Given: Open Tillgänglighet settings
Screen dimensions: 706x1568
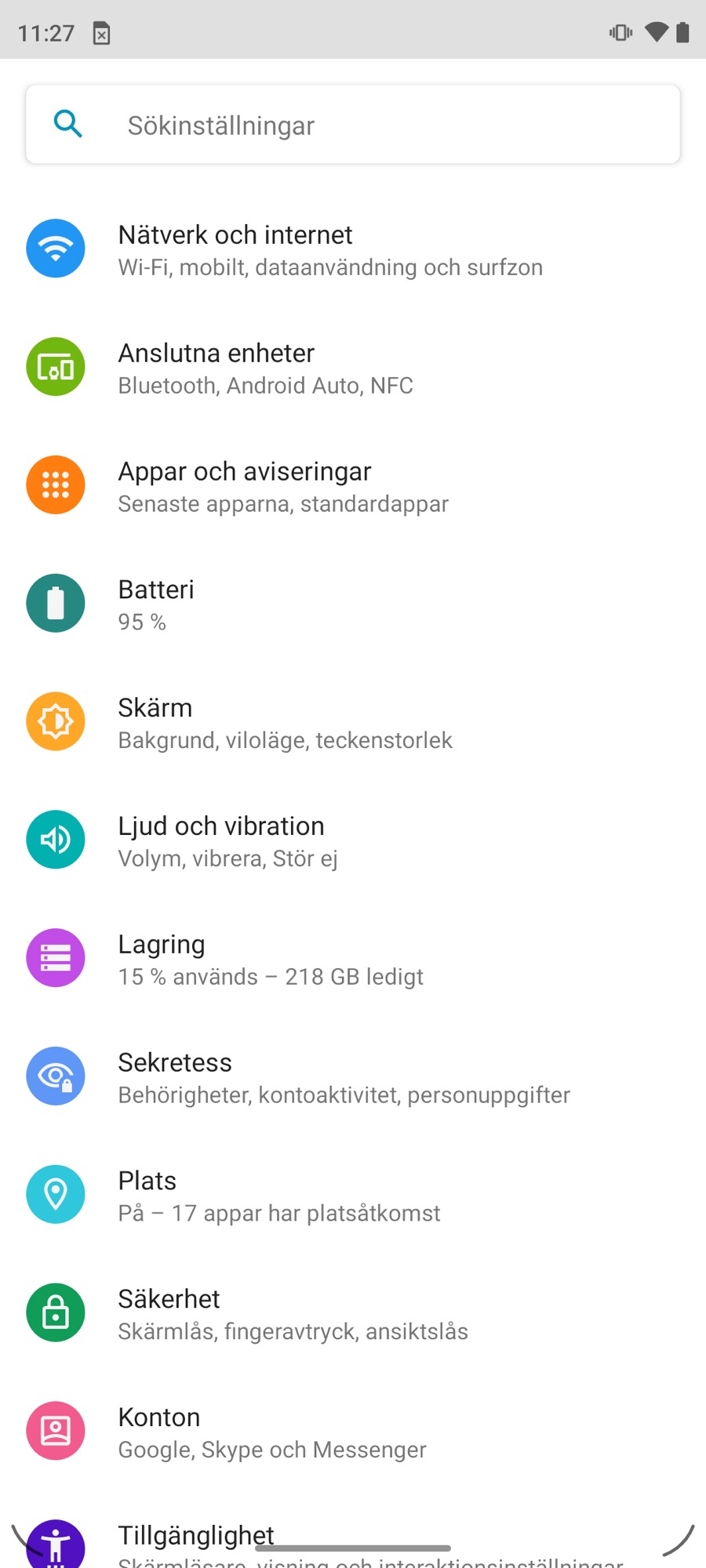Looking at the screenshot, I should (196, 1535).
